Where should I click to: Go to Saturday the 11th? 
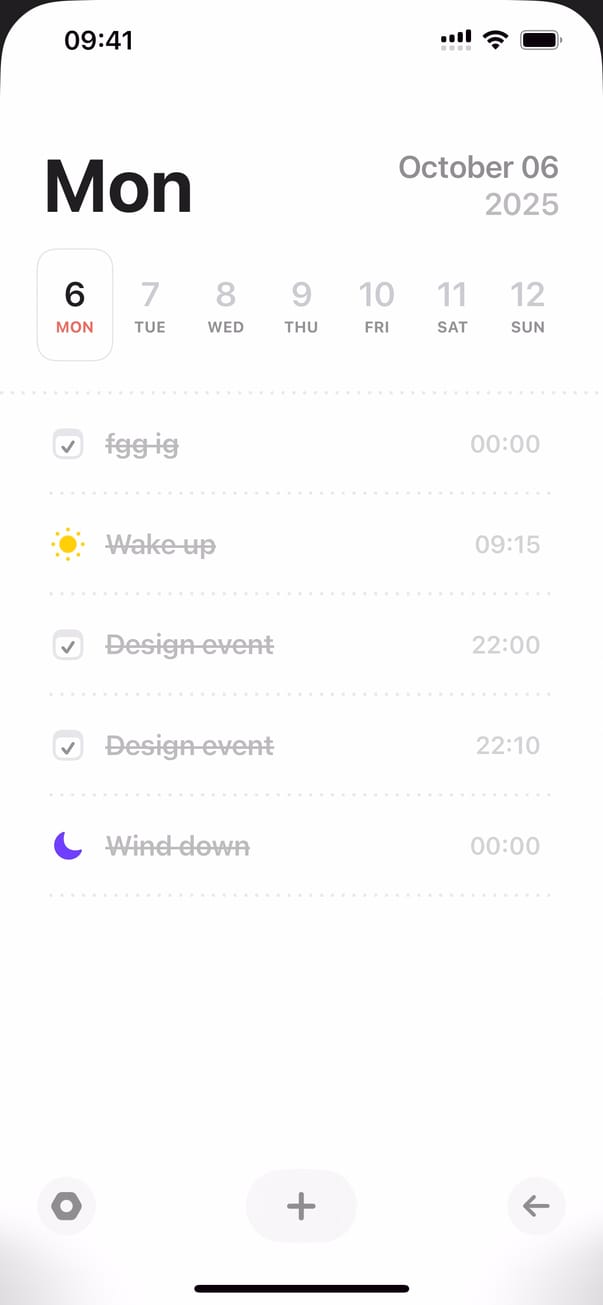[x=452, y=305]
